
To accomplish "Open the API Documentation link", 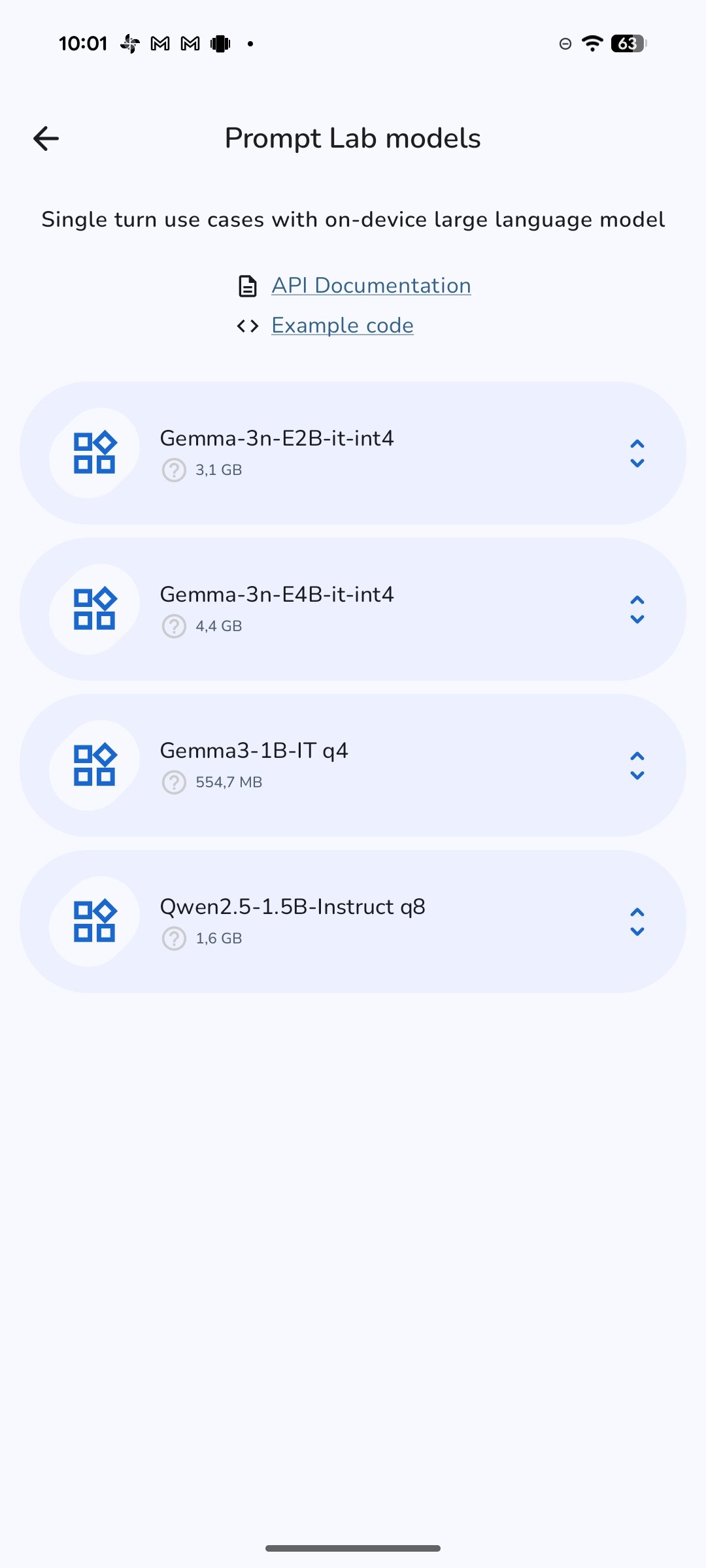I will tap(371, 286).
